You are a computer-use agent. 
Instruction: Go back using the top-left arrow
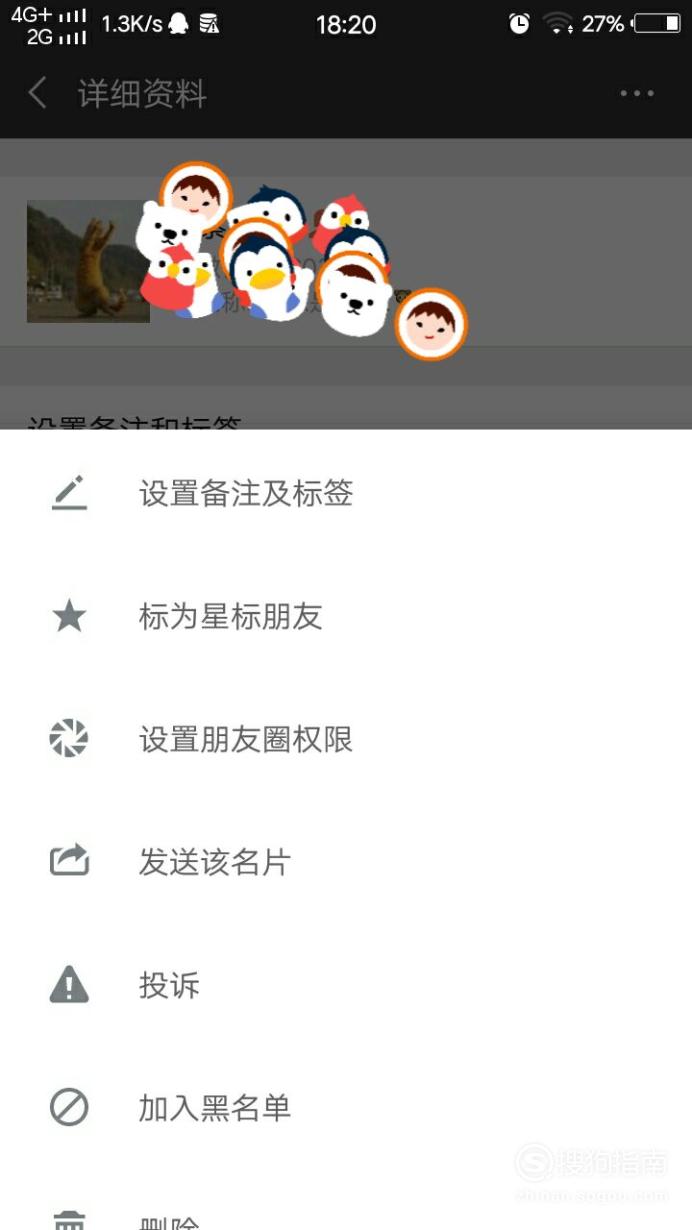(37, 94)
